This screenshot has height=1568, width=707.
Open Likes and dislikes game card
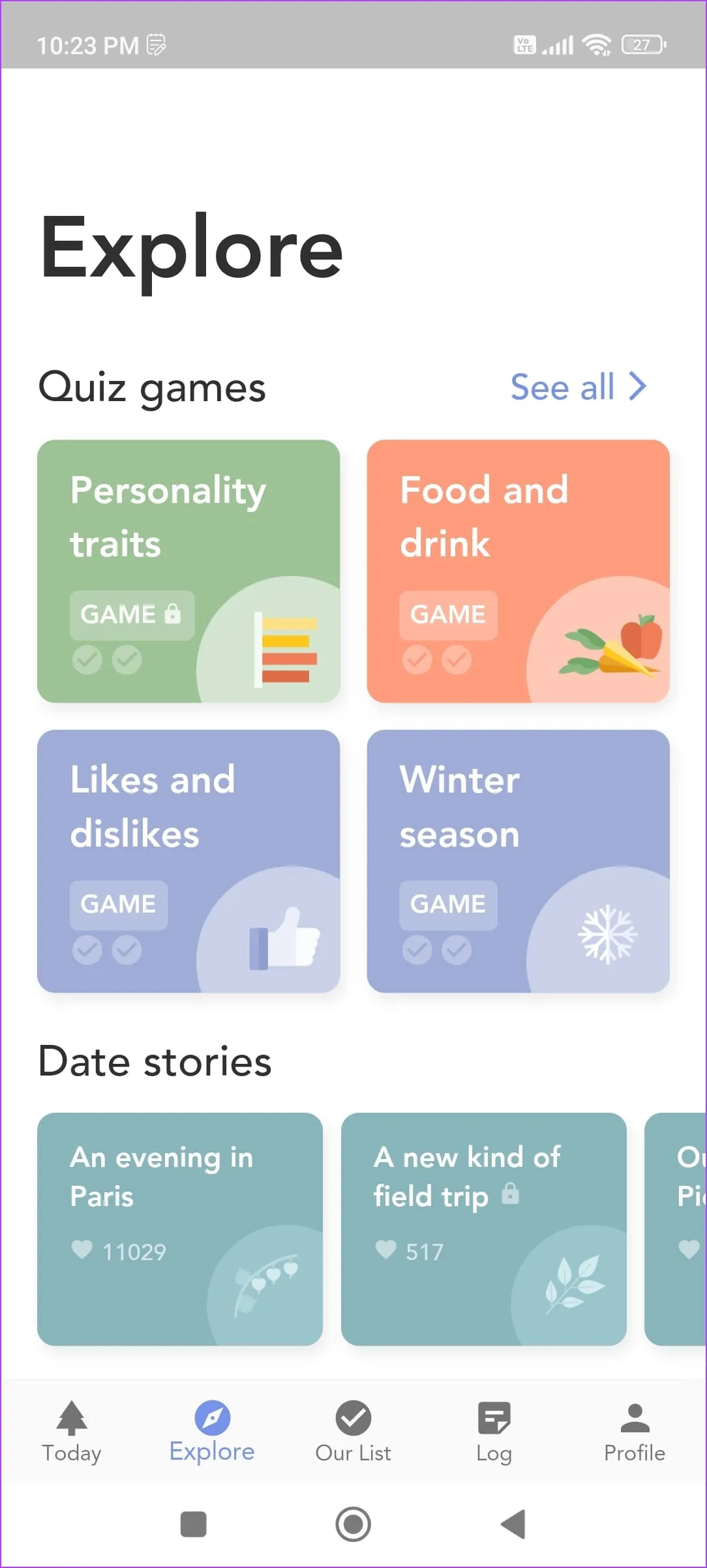188,861
